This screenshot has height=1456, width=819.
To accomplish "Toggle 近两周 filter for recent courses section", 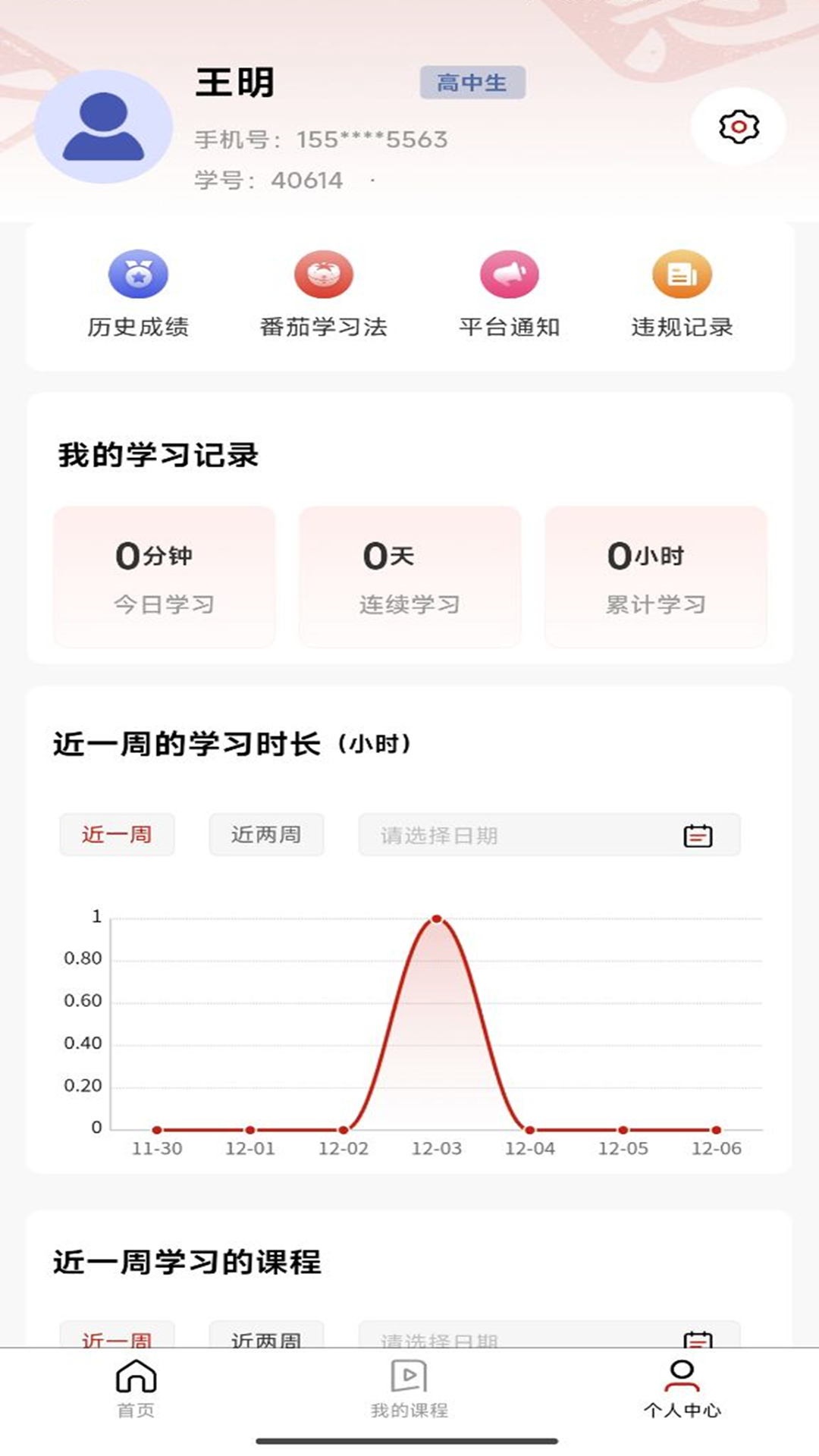I will point(267,1338).
